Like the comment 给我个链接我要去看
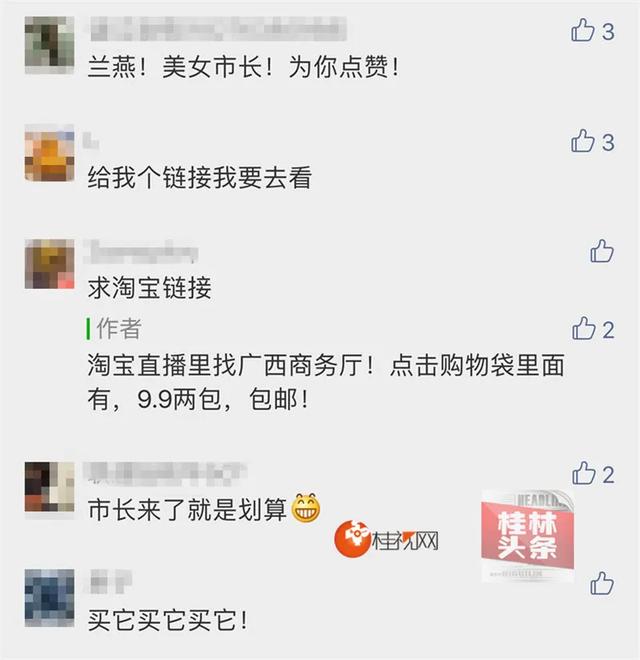 coord(583,141)
